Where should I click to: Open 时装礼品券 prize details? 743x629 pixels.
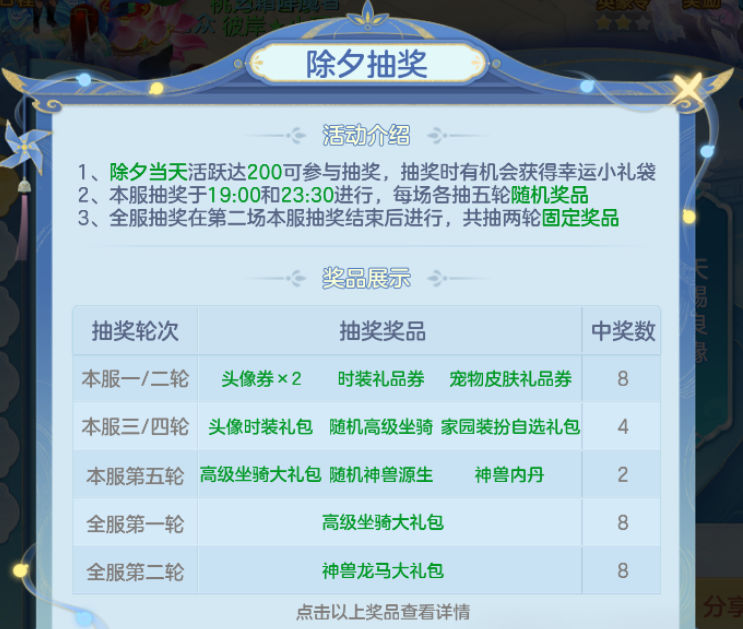[381, 379]
